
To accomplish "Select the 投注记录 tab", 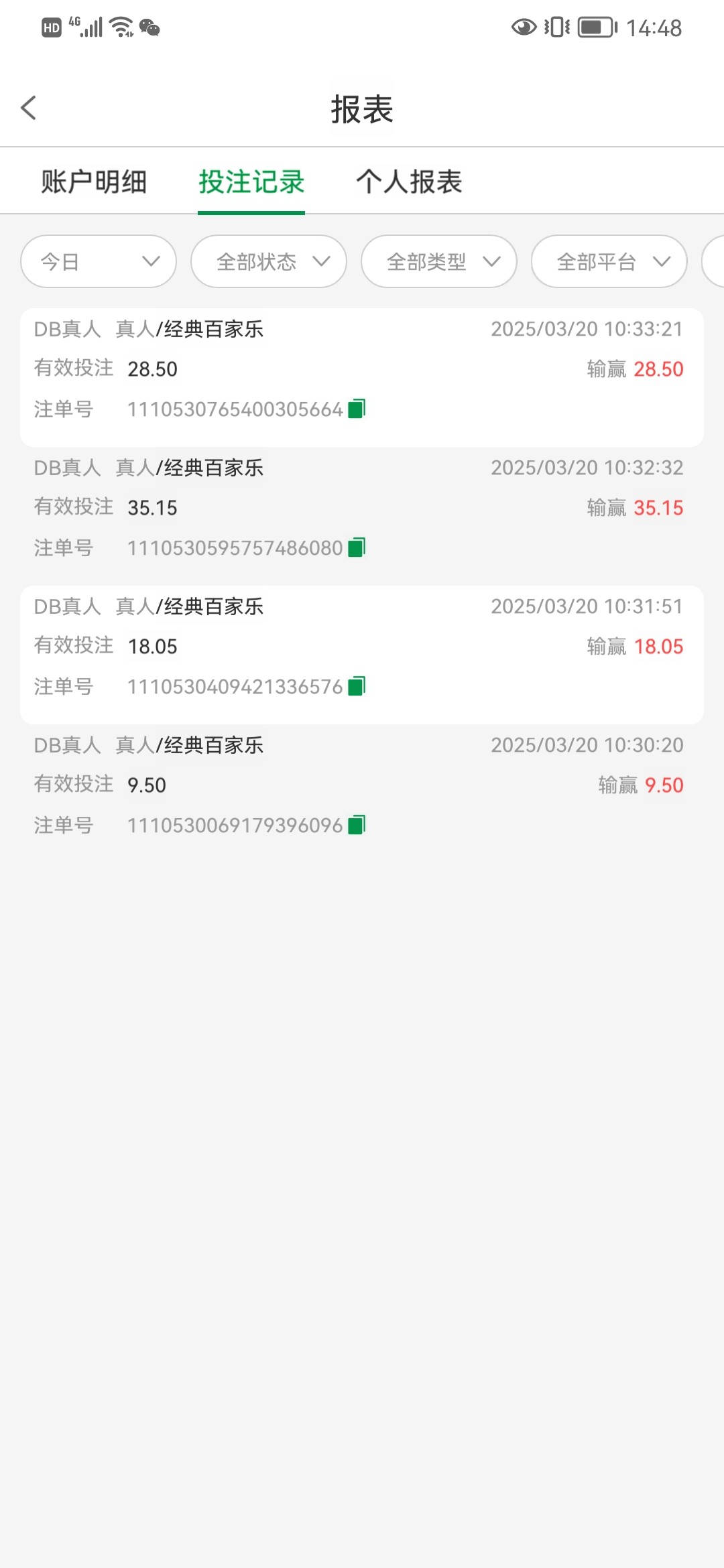I will pos(251,181).
